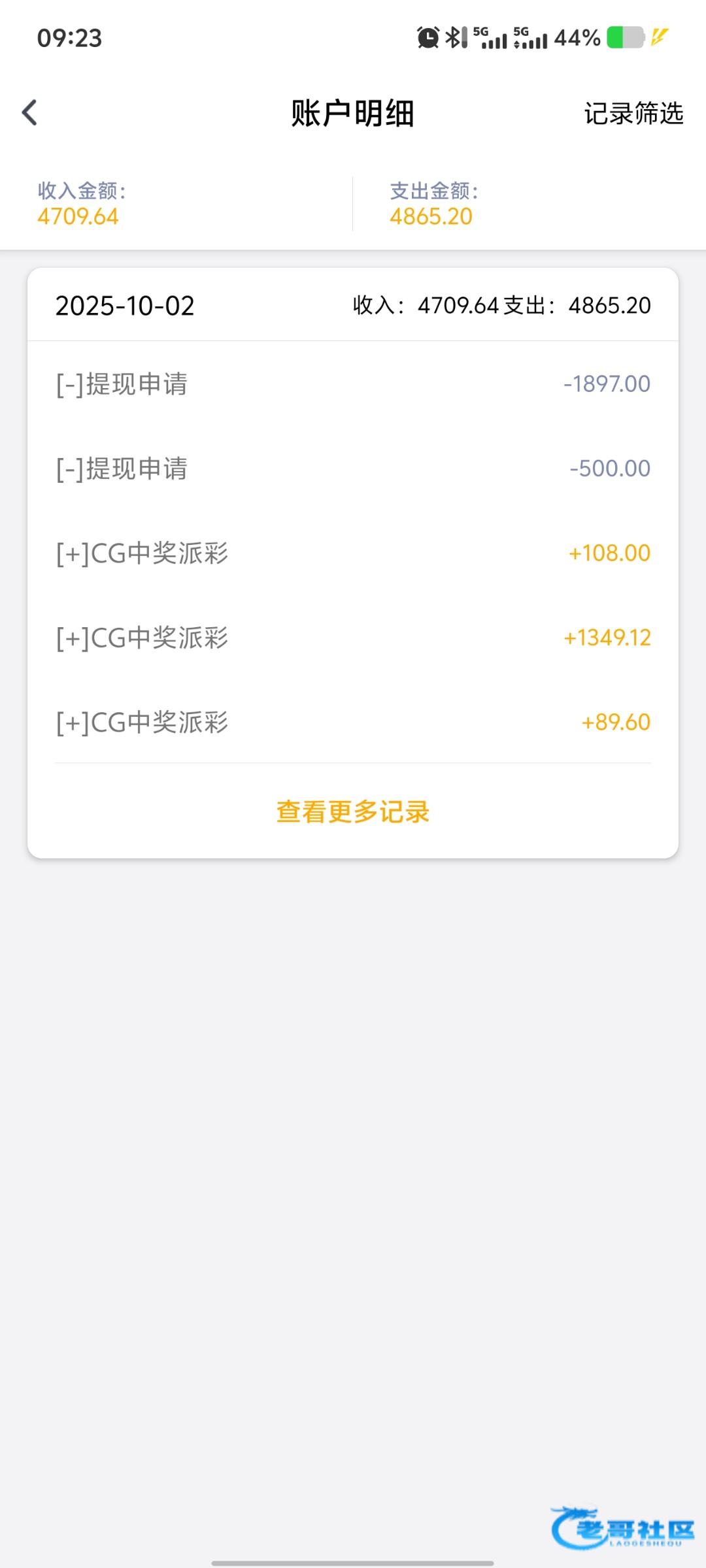Open the +89.60 CG中奖派彩 record

(353, 722)
